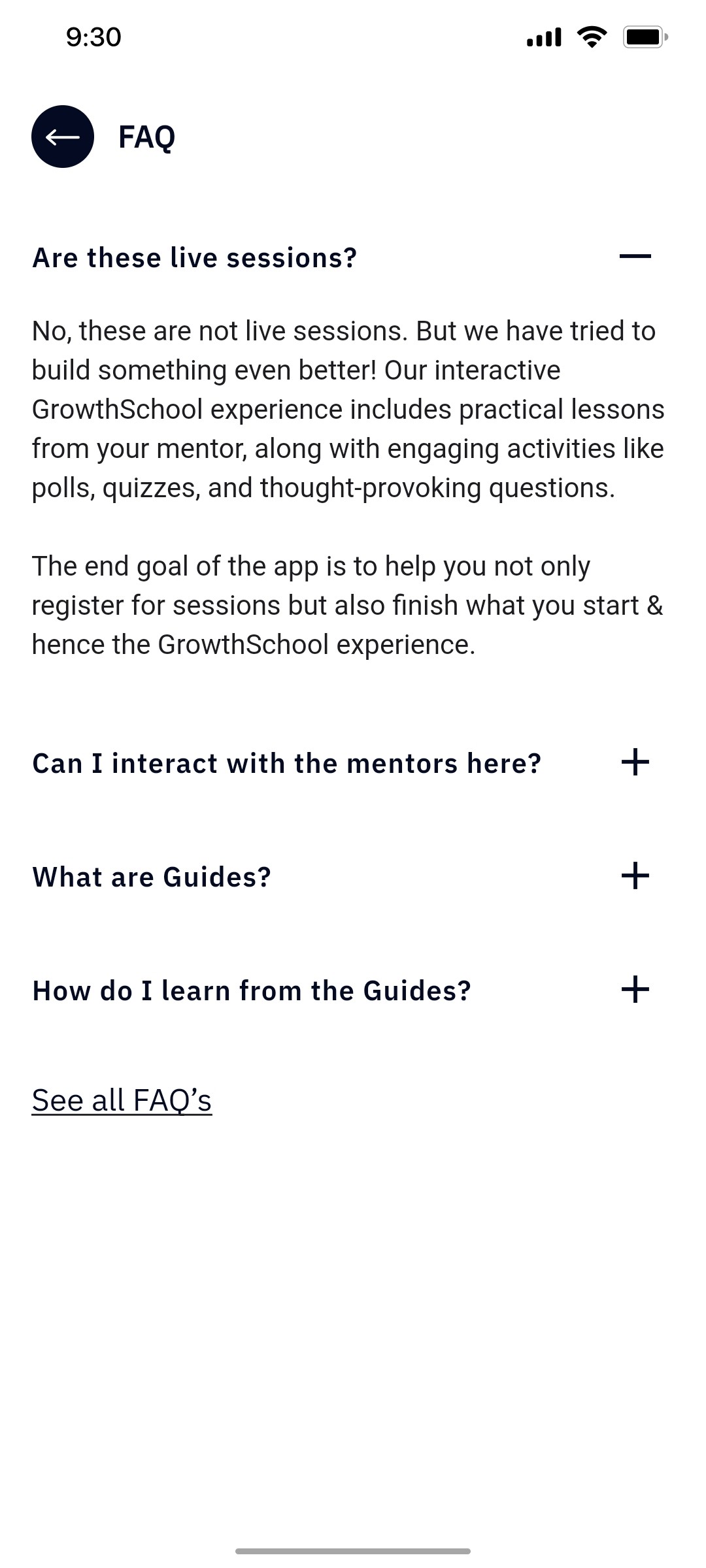Click the back arrow icon
706x1568 pixels.
coord(62,136)
